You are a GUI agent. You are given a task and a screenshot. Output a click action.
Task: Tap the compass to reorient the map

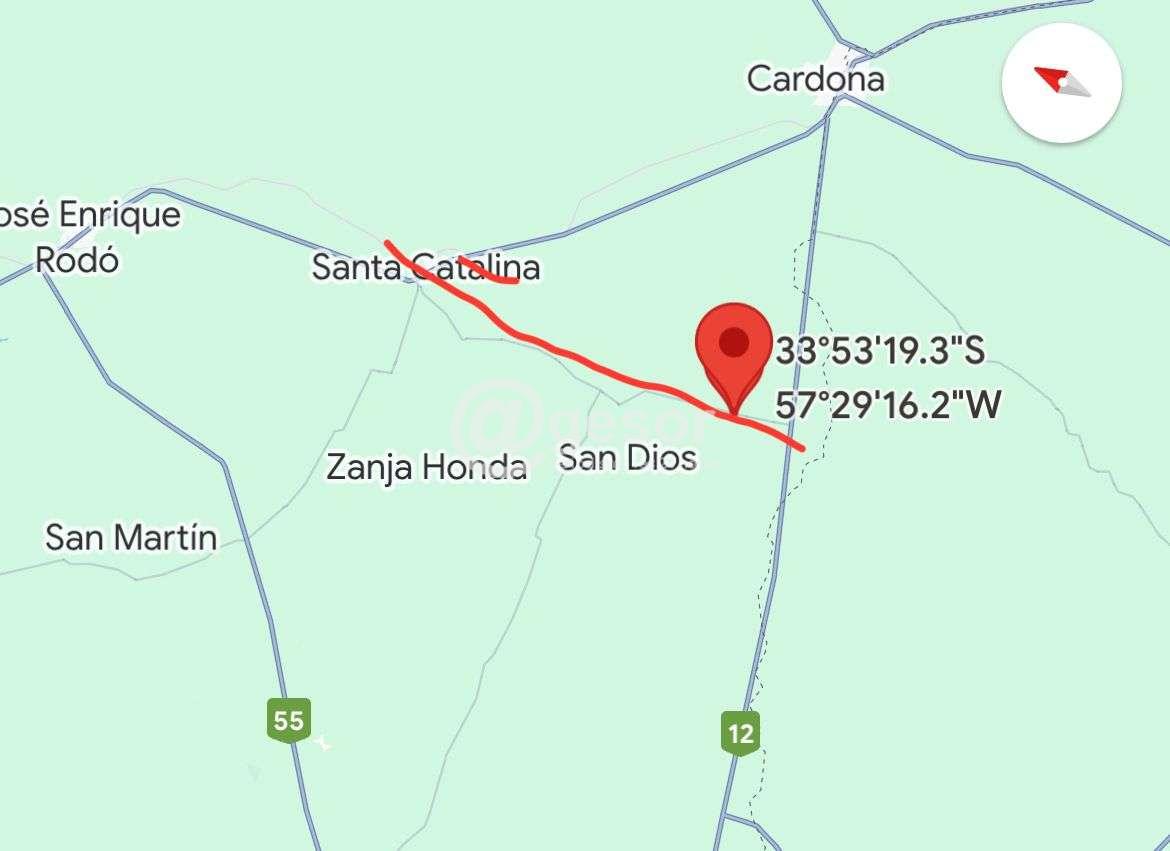pos(1062,81)
